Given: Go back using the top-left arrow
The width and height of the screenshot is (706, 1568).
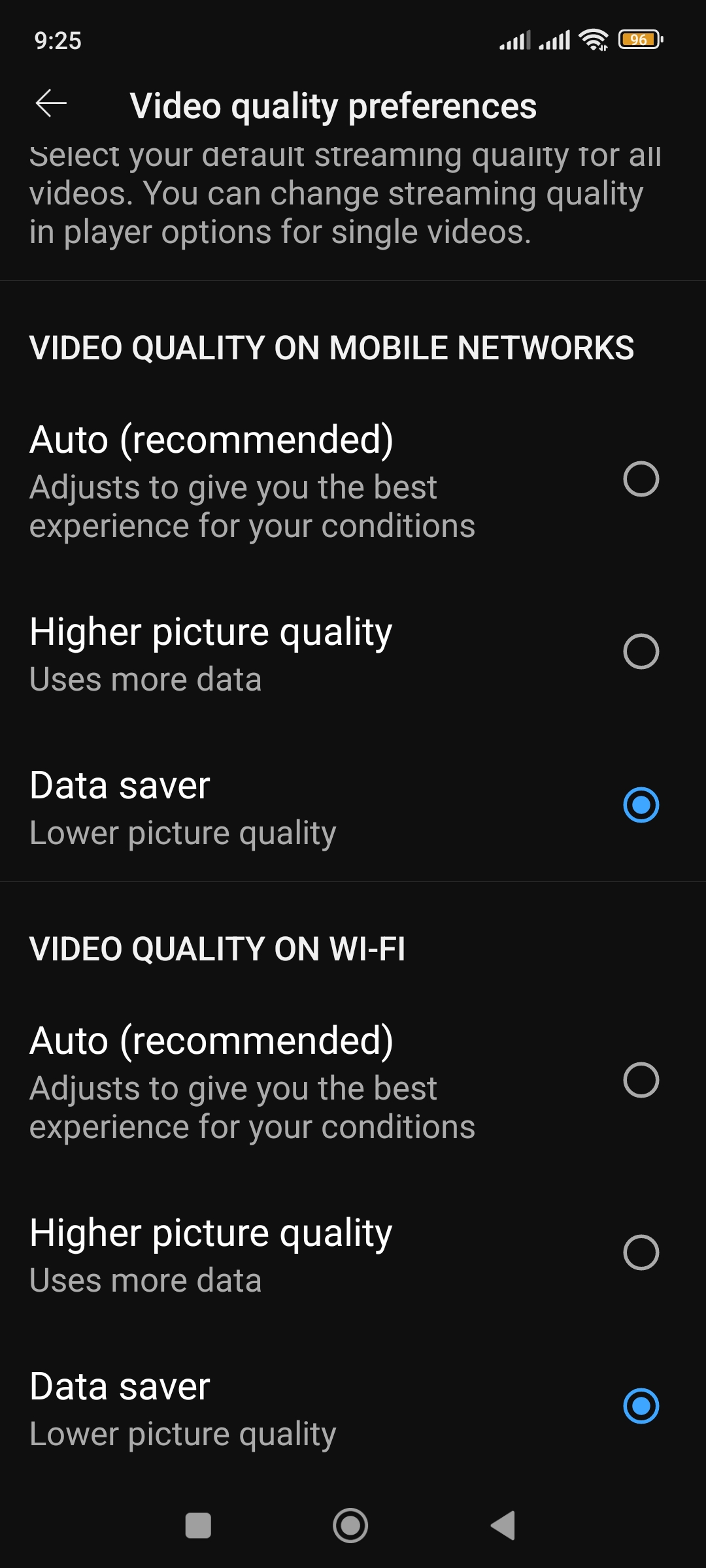Looking at the screenshot, I should point(51,105).
